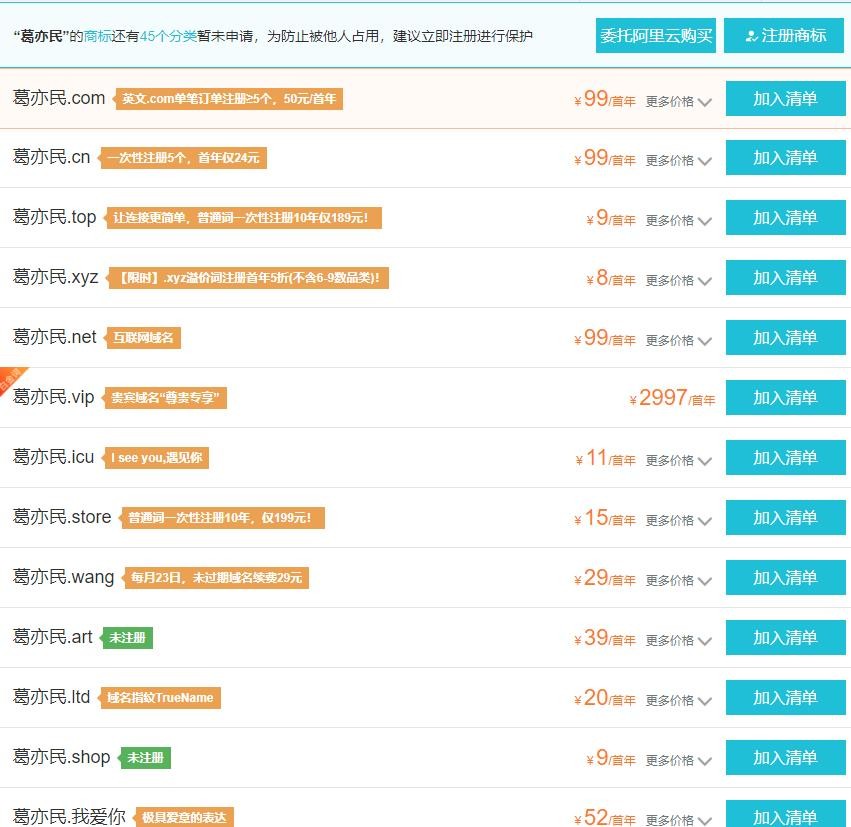Expand 更多价格 for 葛亦民.com

678,101
